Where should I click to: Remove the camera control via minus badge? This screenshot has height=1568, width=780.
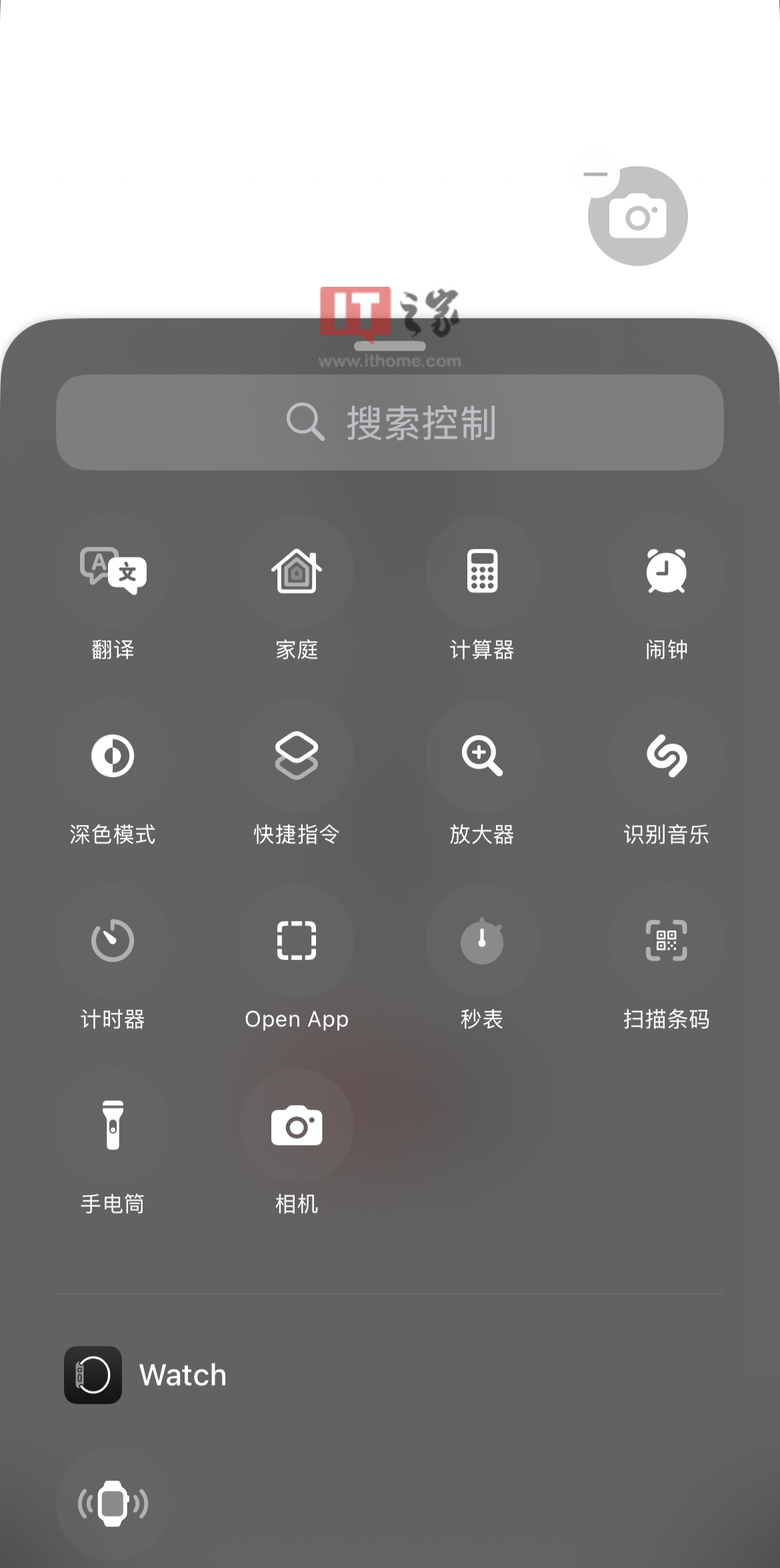click(x=596, y=175)
